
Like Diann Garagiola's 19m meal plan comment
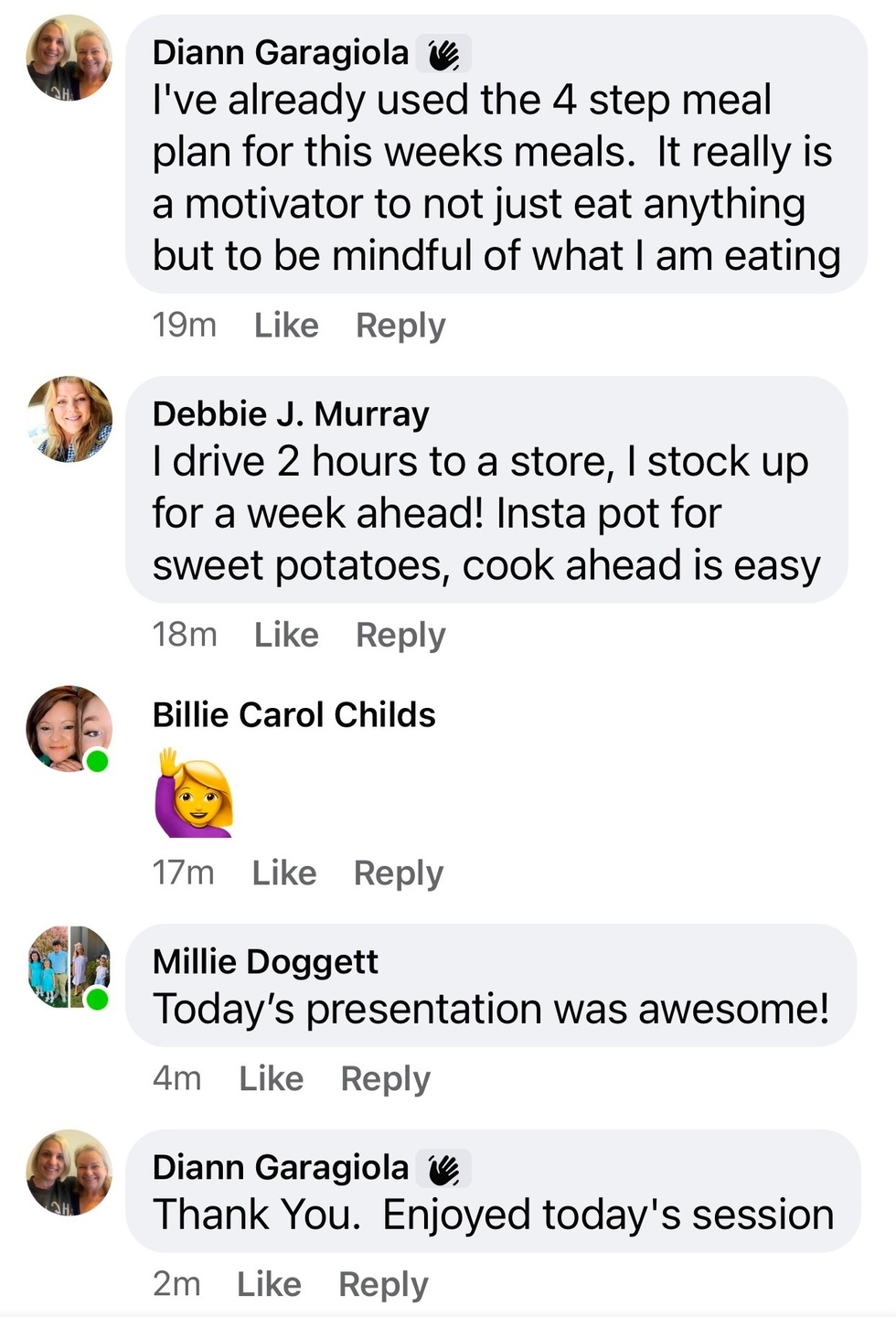tap(286, 326)
